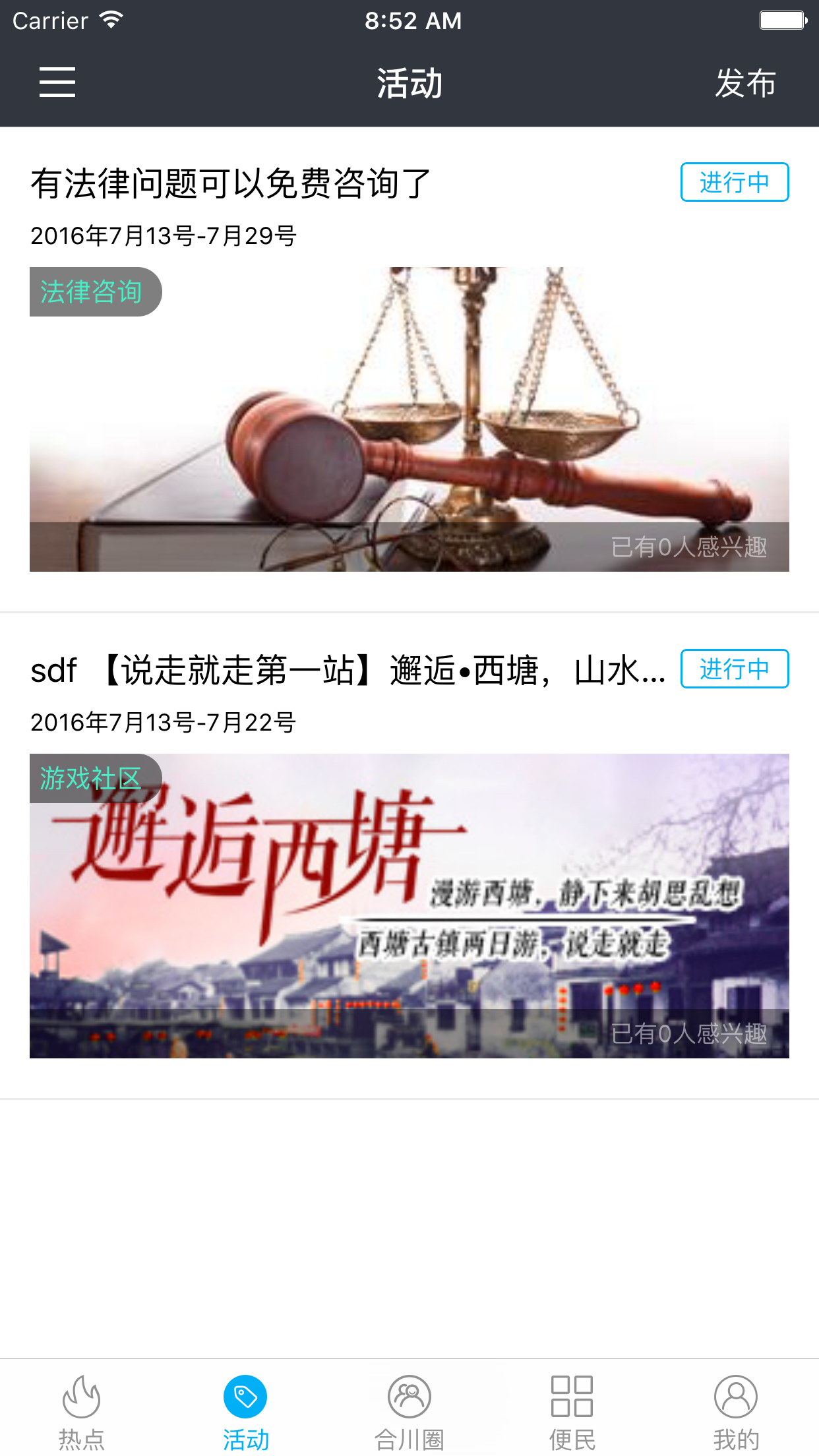Open the 有法律问题可以免费咨询了 activity card
819x1456 pixels.
pos(231,183)
